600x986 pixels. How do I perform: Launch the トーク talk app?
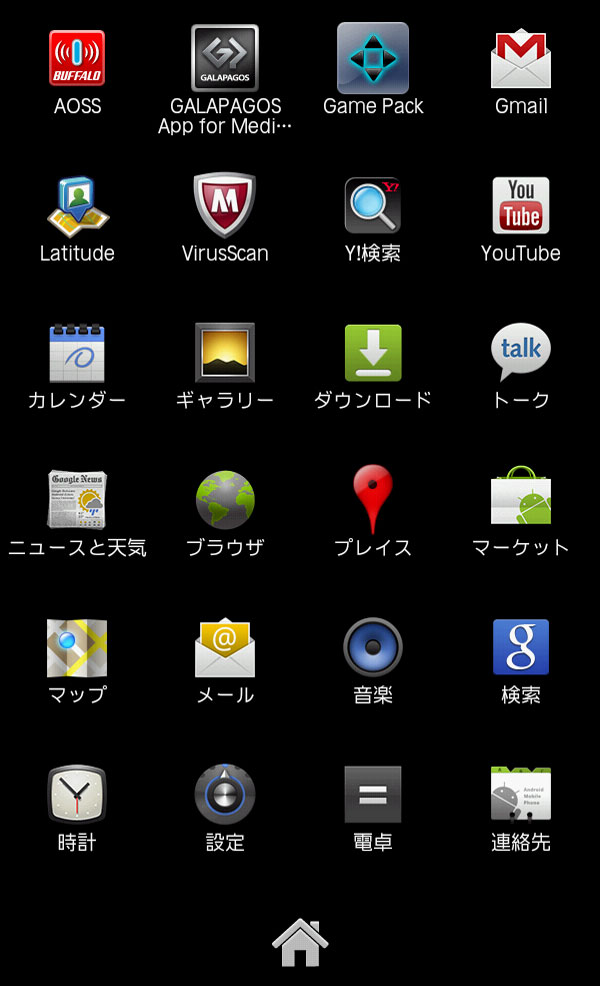pos(521,354)
